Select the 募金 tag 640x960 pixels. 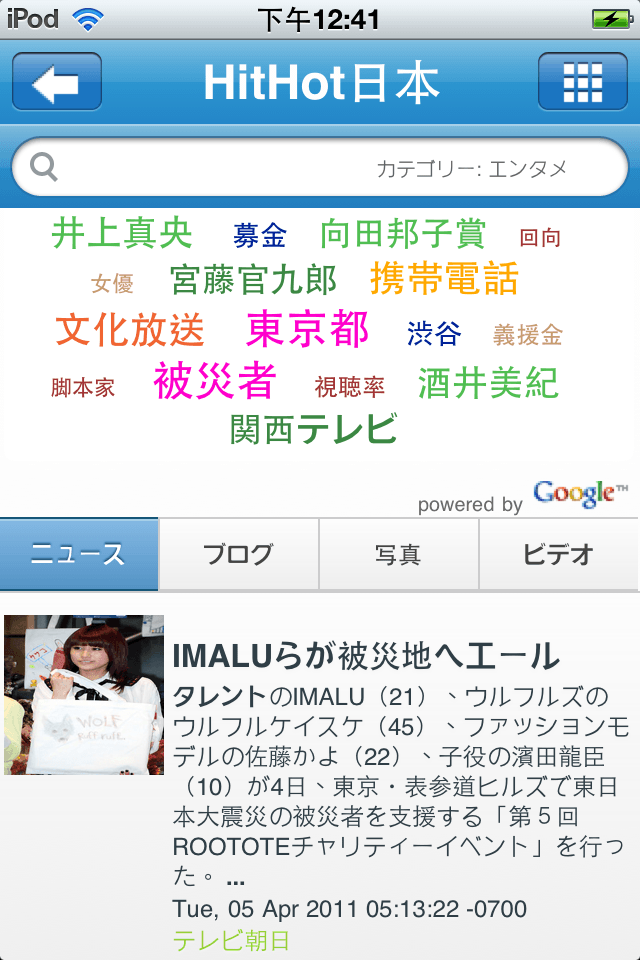(260, 237)
